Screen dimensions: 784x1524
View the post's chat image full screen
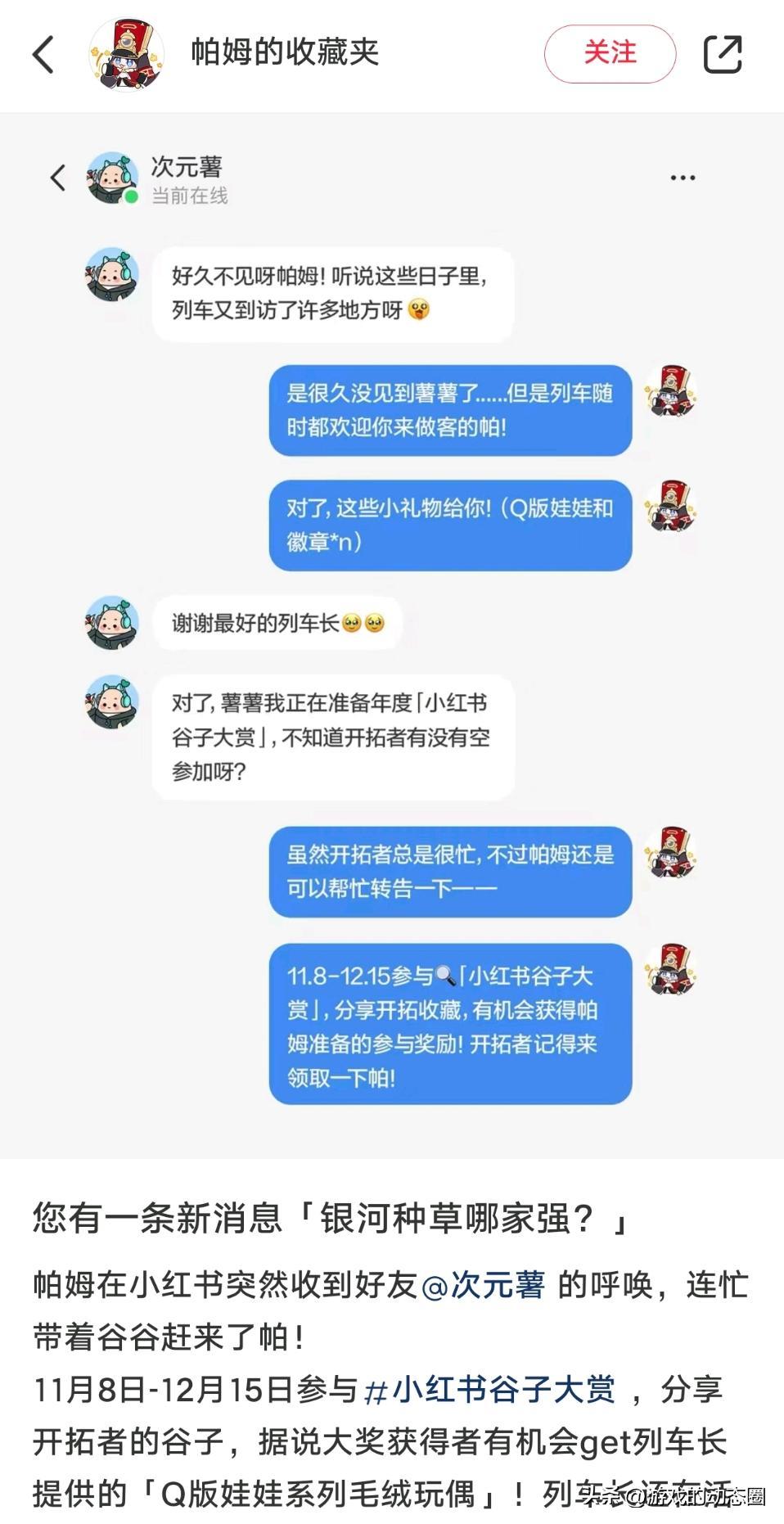pyautogui.click(x=392, y=634)
